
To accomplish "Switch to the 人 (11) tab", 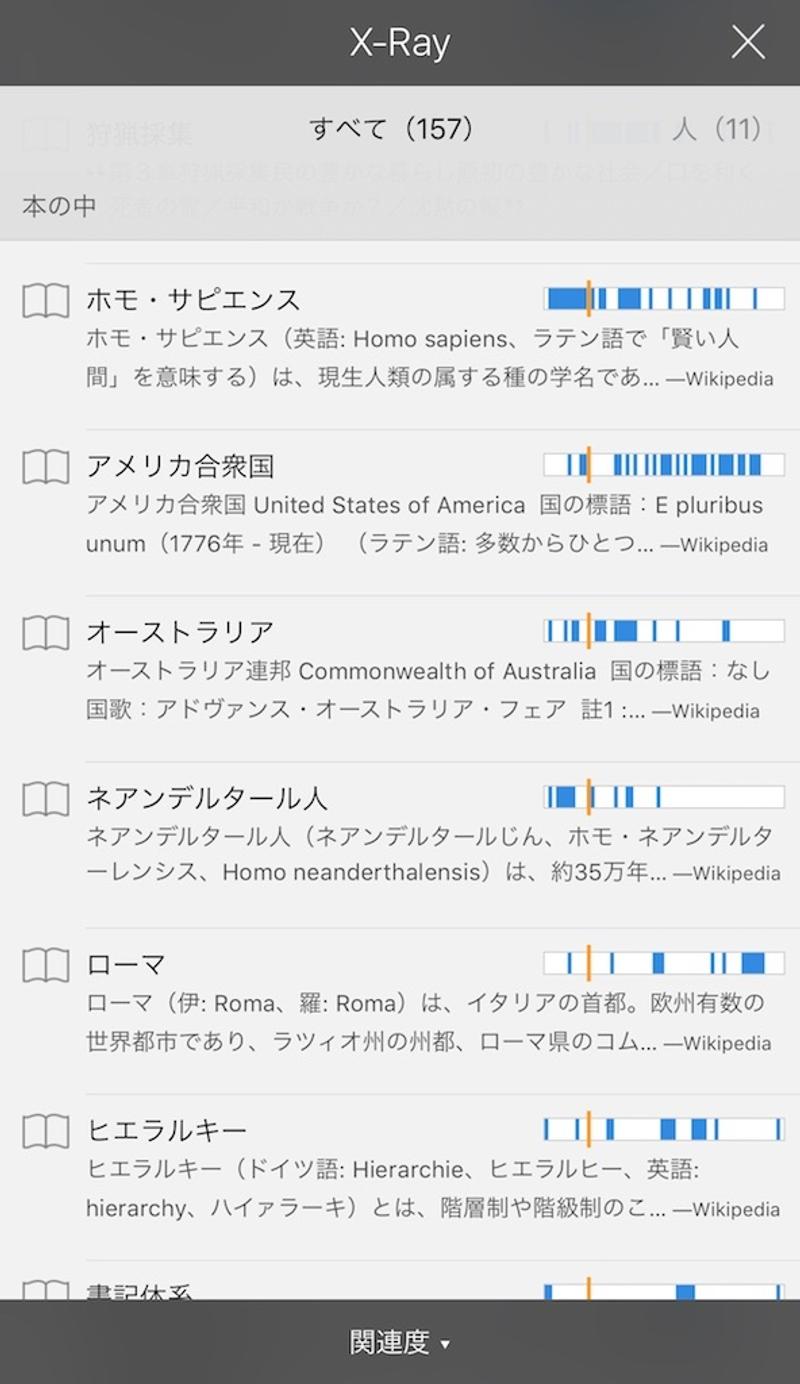I will pyautogui.click(x=717, y=129).
